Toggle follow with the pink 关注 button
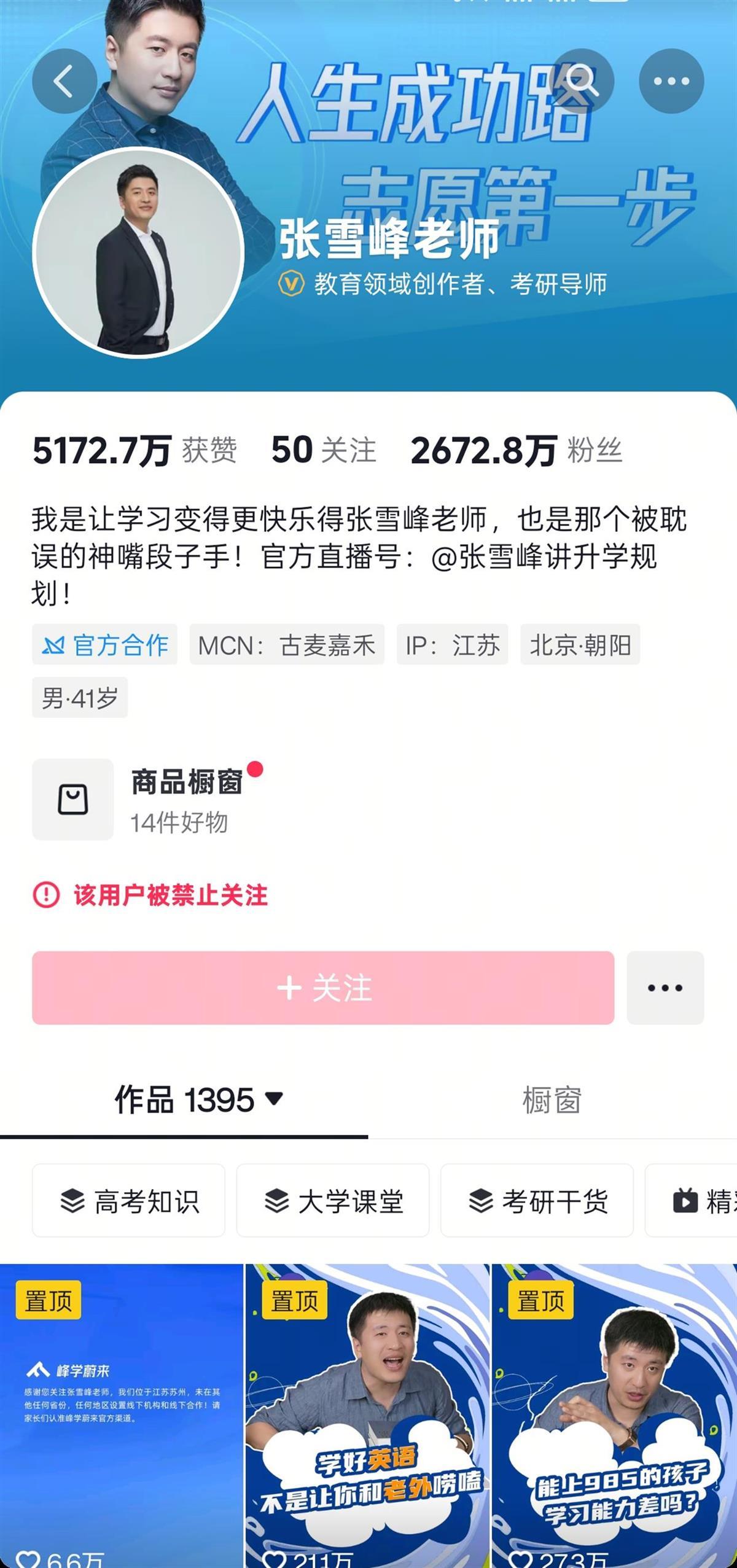Viewport: 737px width, 1568px height. click(324, 986)
